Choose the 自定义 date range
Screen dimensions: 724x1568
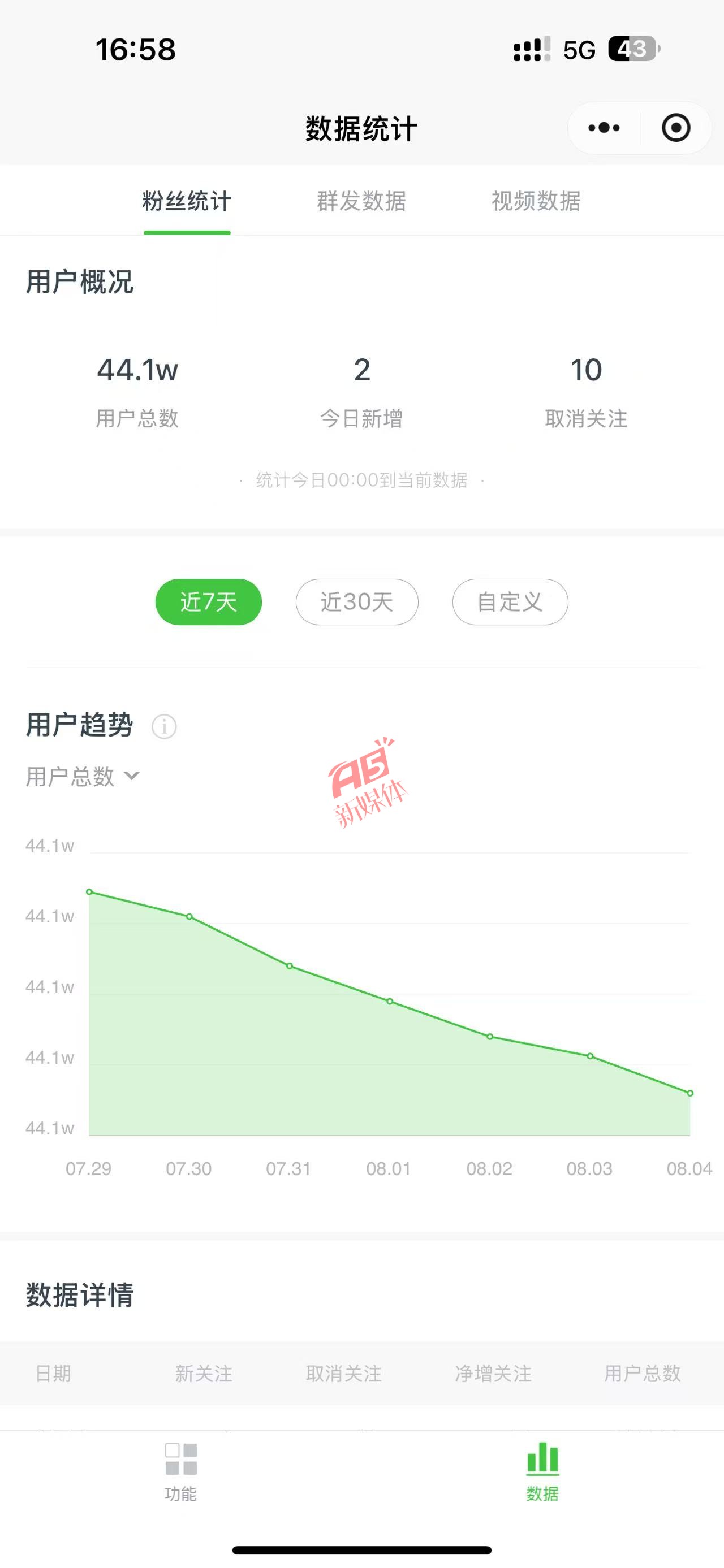(x=510, y=602)
